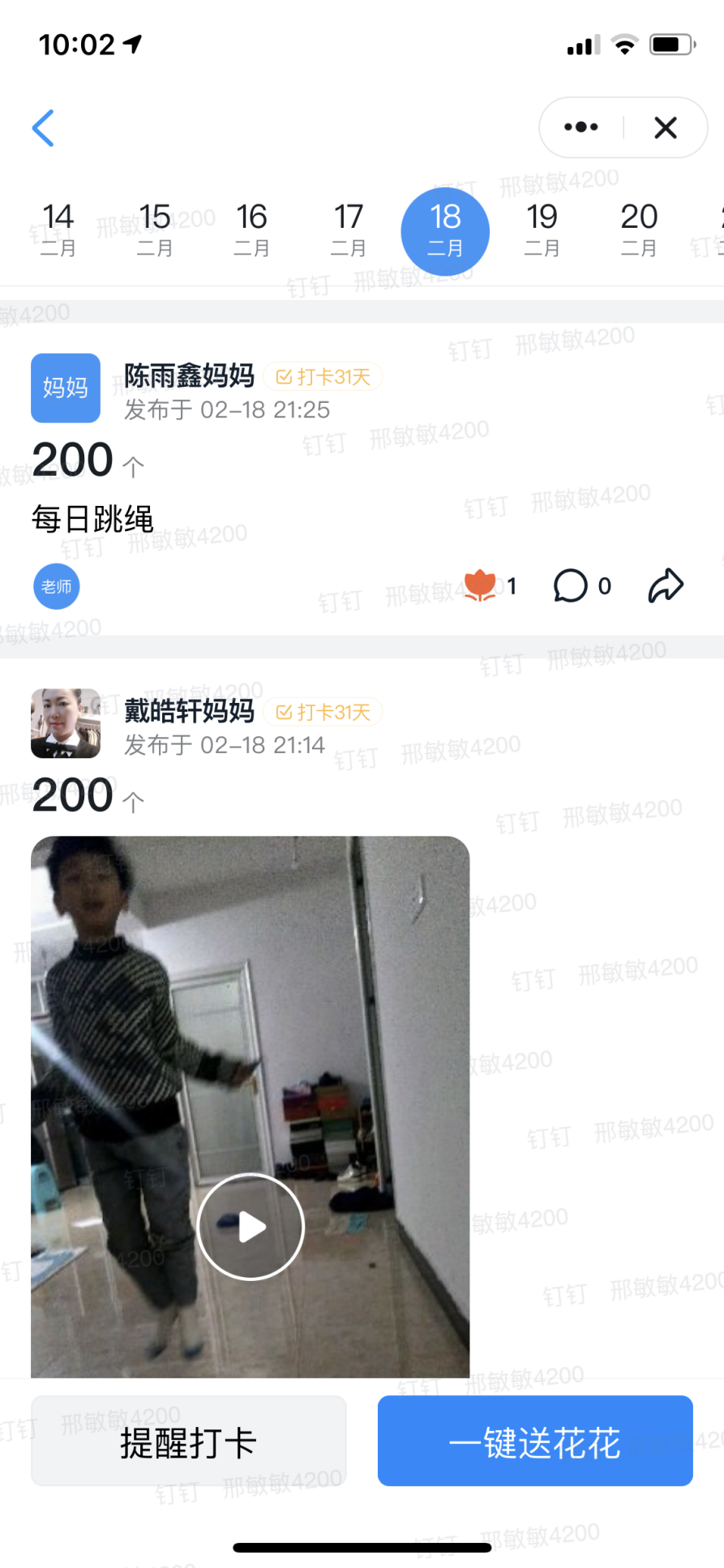Open 戴皓轩妈妈's profile photo
Image resolution: width=724 pixels, height=1568 pixels.
(66, 723)
